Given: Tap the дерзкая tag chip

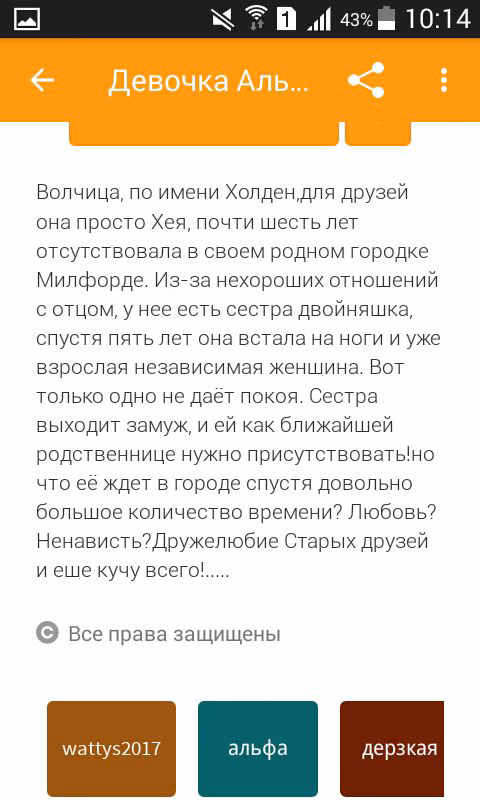Looking at the screenshot, I should pyautogui.click(x=392, y=748).
